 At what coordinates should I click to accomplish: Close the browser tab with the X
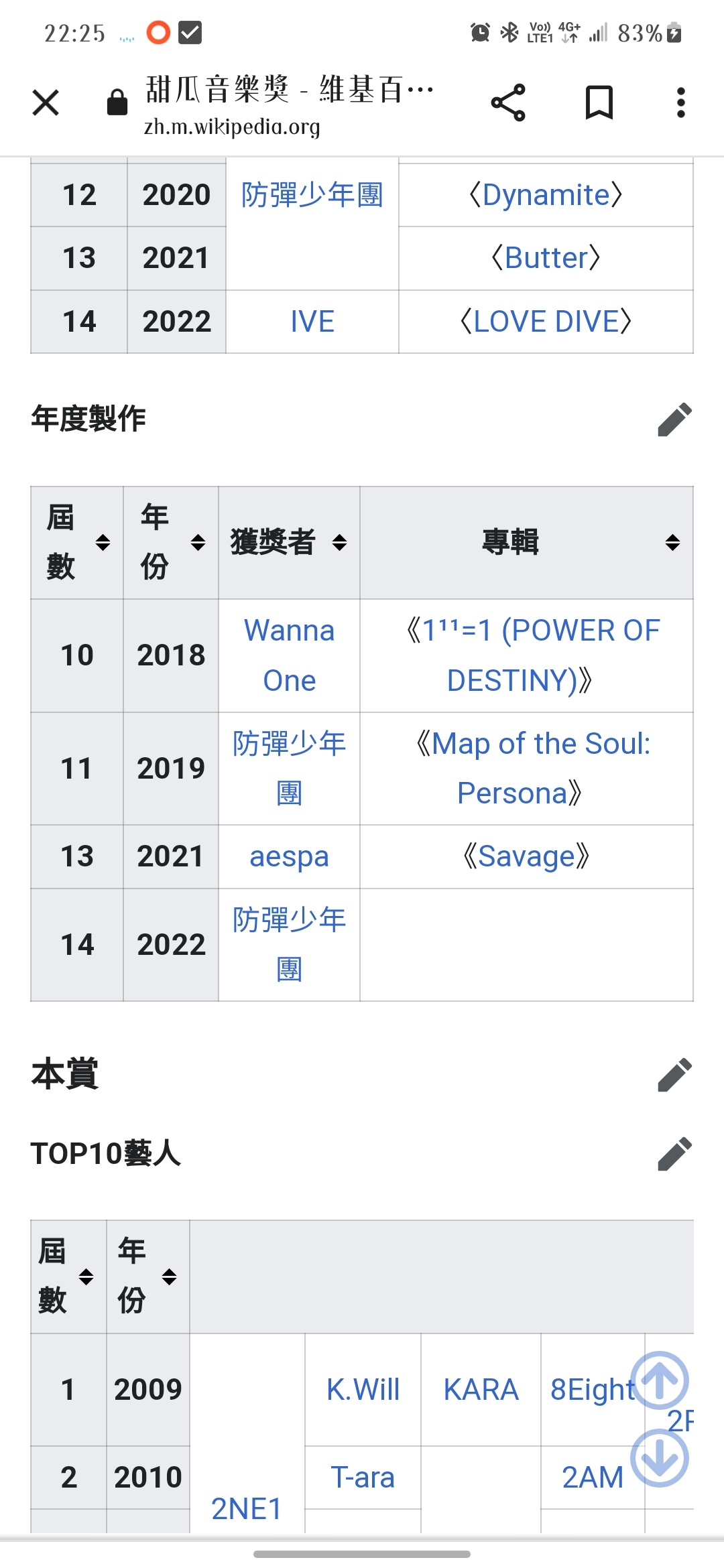click(x=46, y=103)
